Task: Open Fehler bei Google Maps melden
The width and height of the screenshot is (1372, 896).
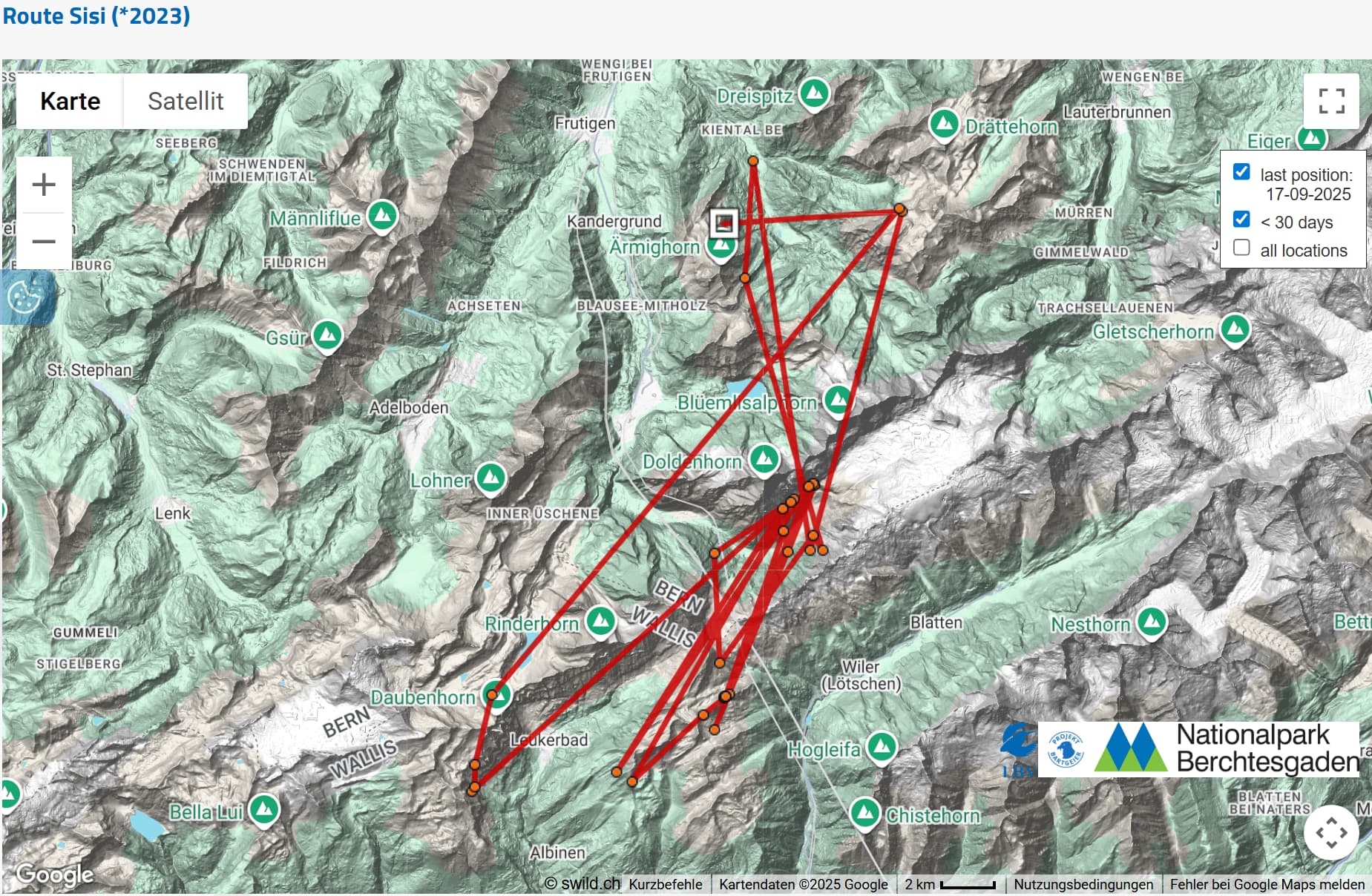Action: (1267, 884)
